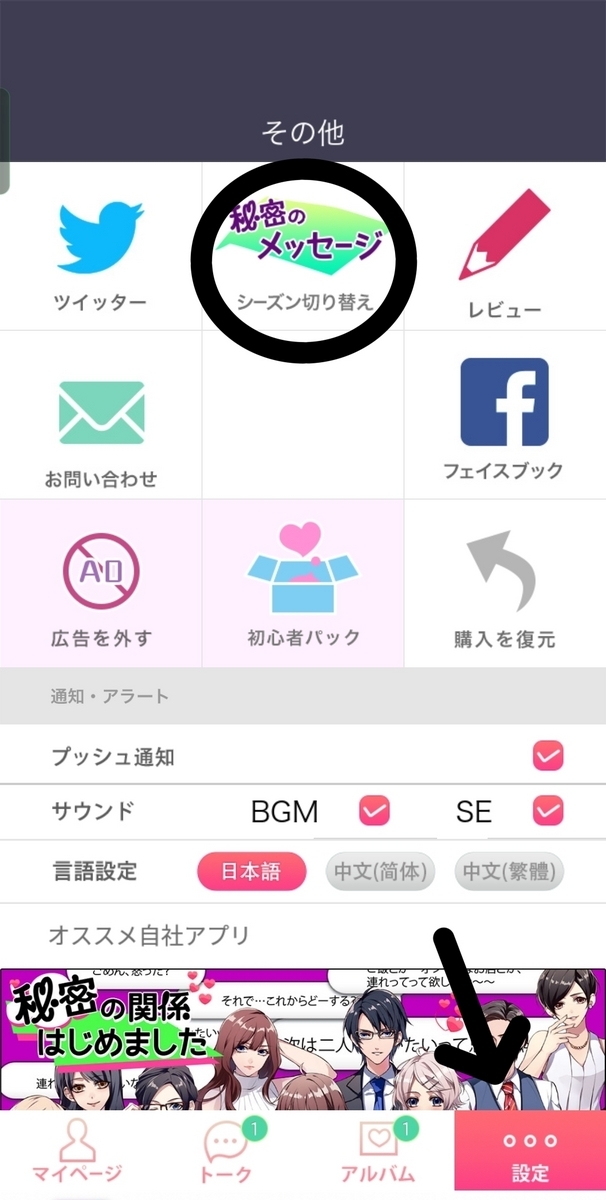This screenshot has width=606, height=1200.
Task: Open the 初心者パック beginner pack
Action: coord(303,584)
